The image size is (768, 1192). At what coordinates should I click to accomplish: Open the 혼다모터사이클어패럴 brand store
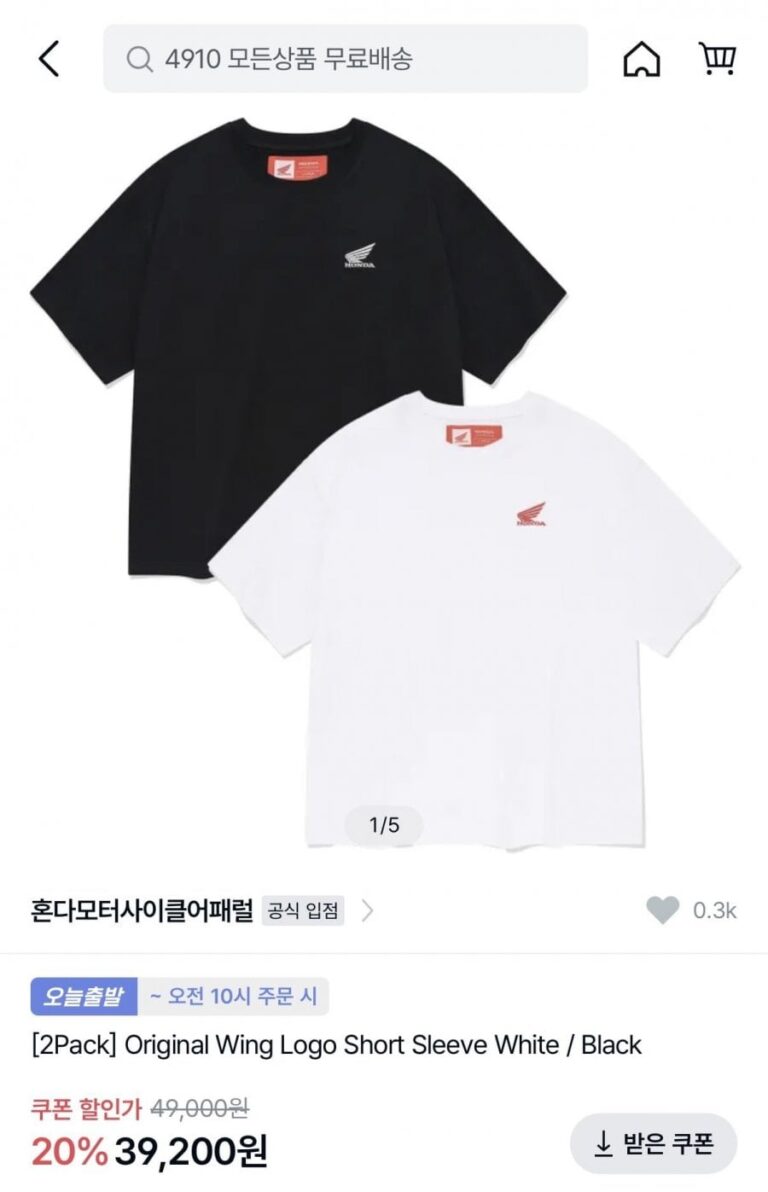[x=143, y=910]
